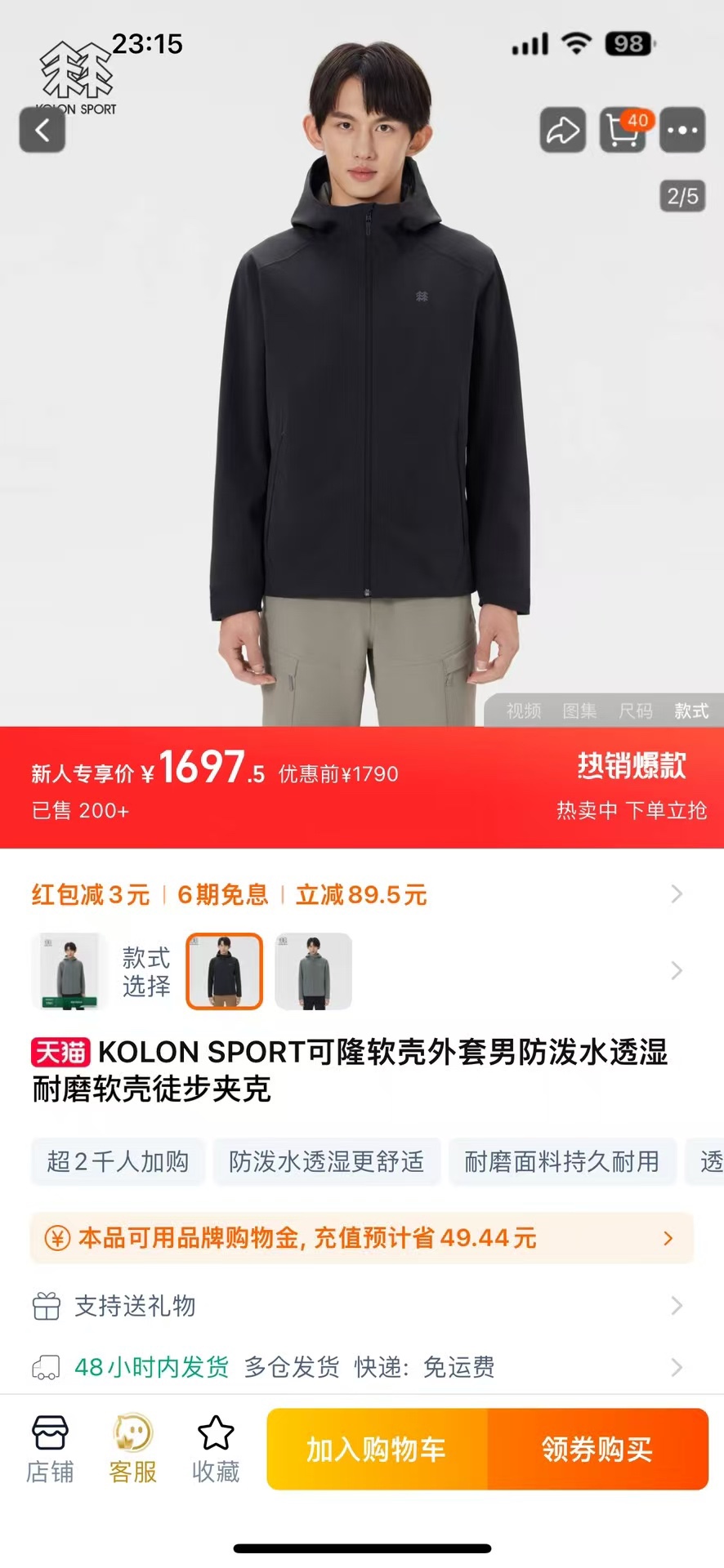Image resolution: width=724 pixels, height=1568 pixels.
Task: Choose the gray jacket style on the right
Action: point(314,971)
